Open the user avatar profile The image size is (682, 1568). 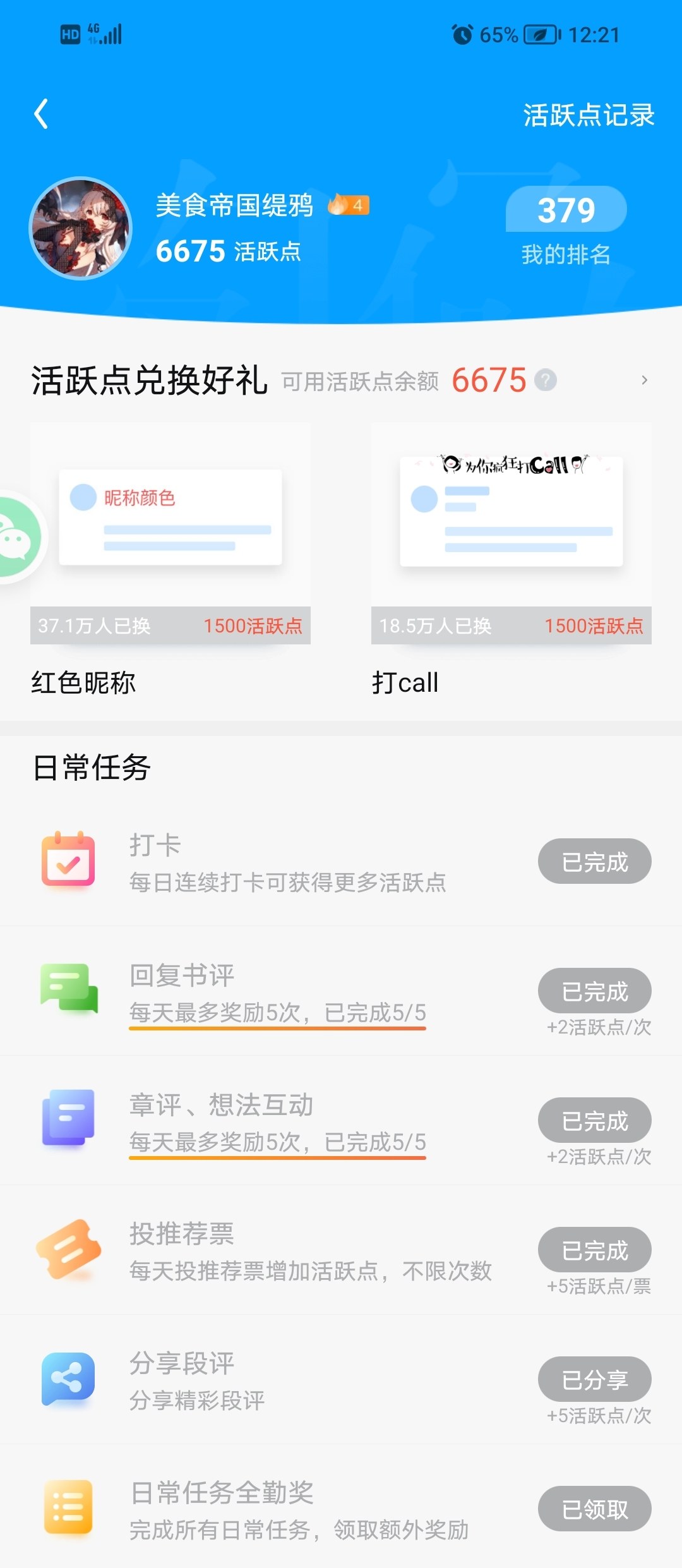(x=81, y=228)
